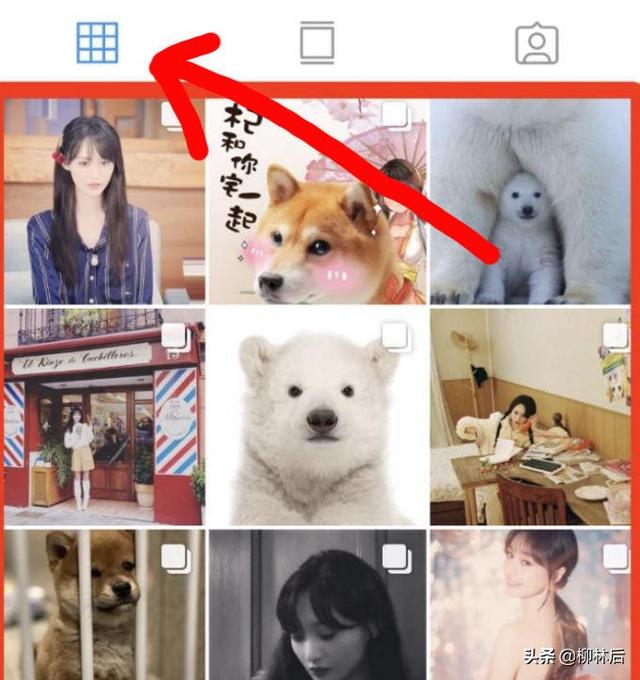
Task: Open the black-and-white portrait post
Action: pyautogui.click(x=317, y=605)
